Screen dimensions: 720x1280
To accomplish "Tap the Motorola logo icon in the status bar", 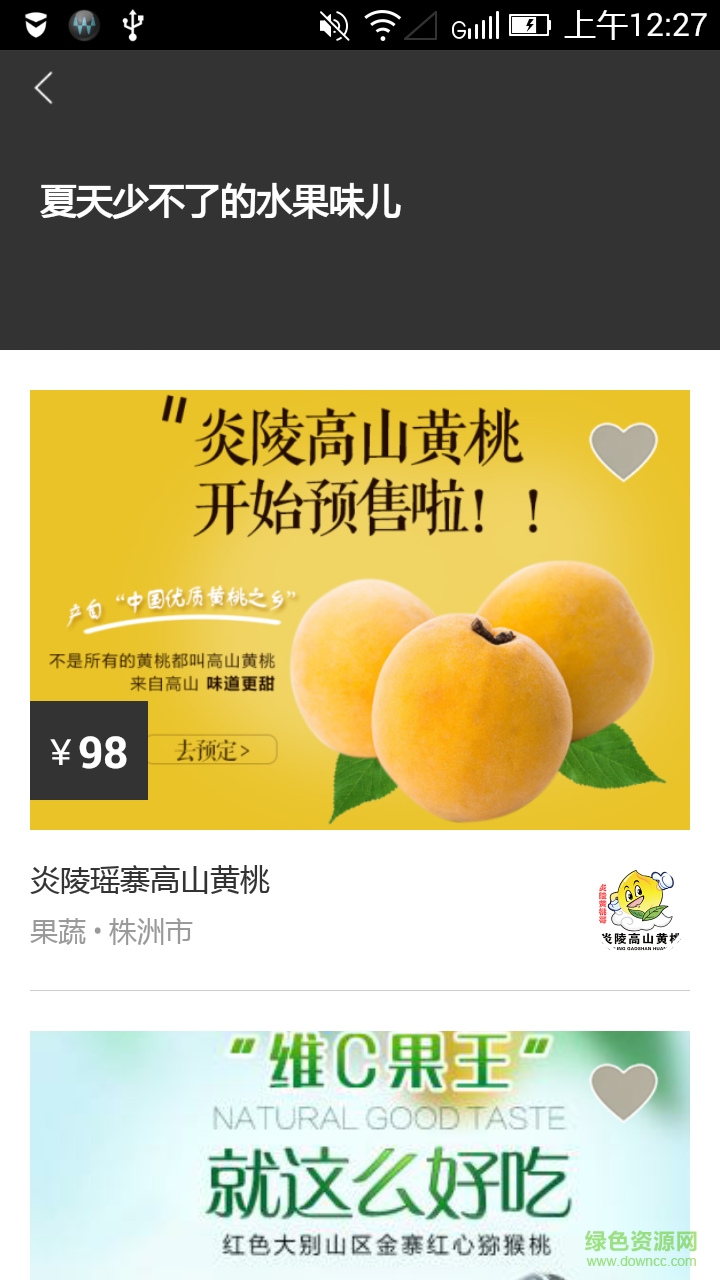I will tap(81, 25).
